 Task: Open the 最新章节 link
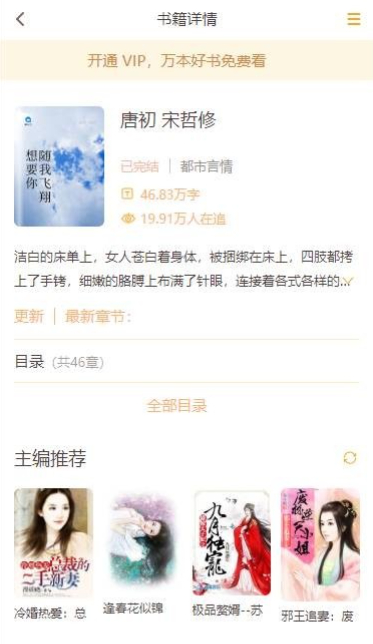[98, 316]
